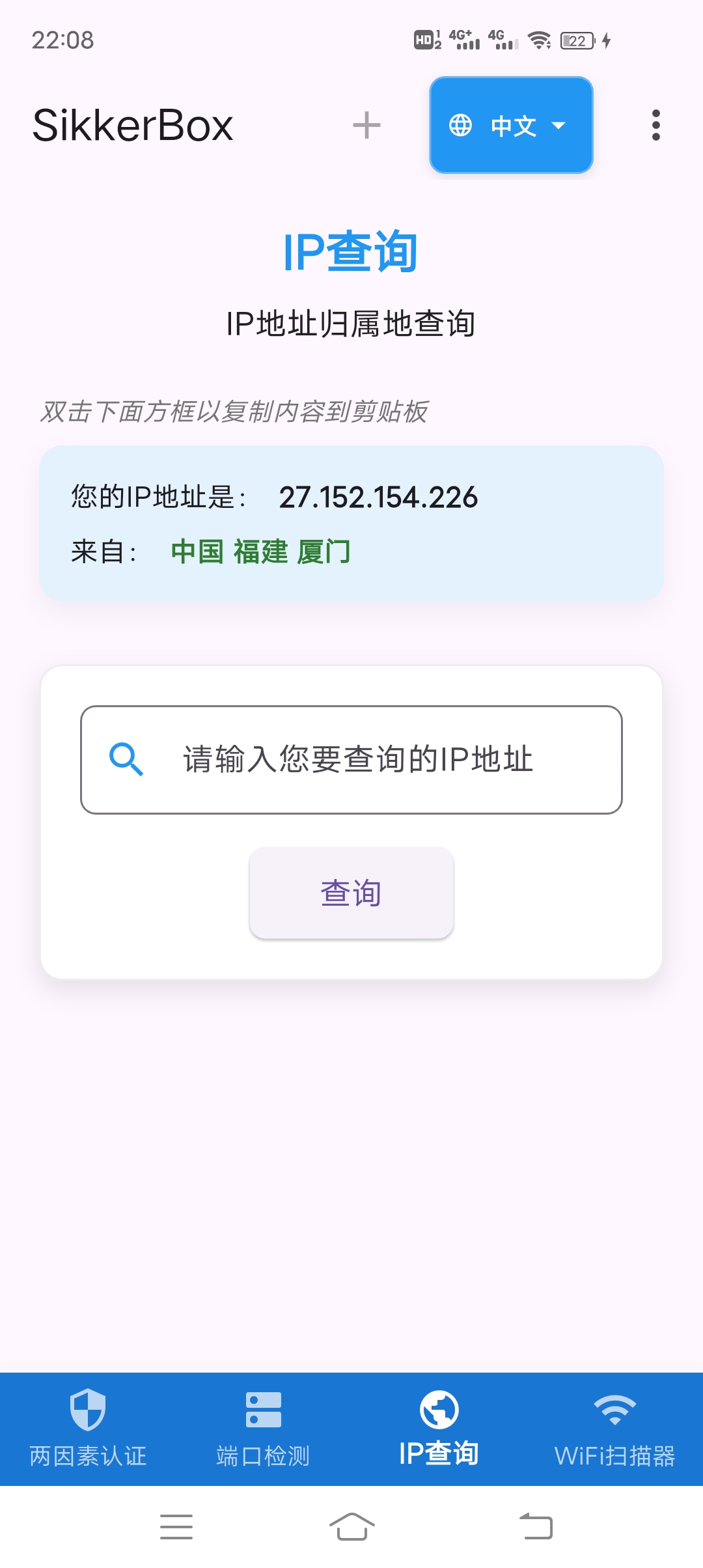This screenshot has width=703, height=1568.
Task: Go to the system home screen
Action: point(351,1526)
